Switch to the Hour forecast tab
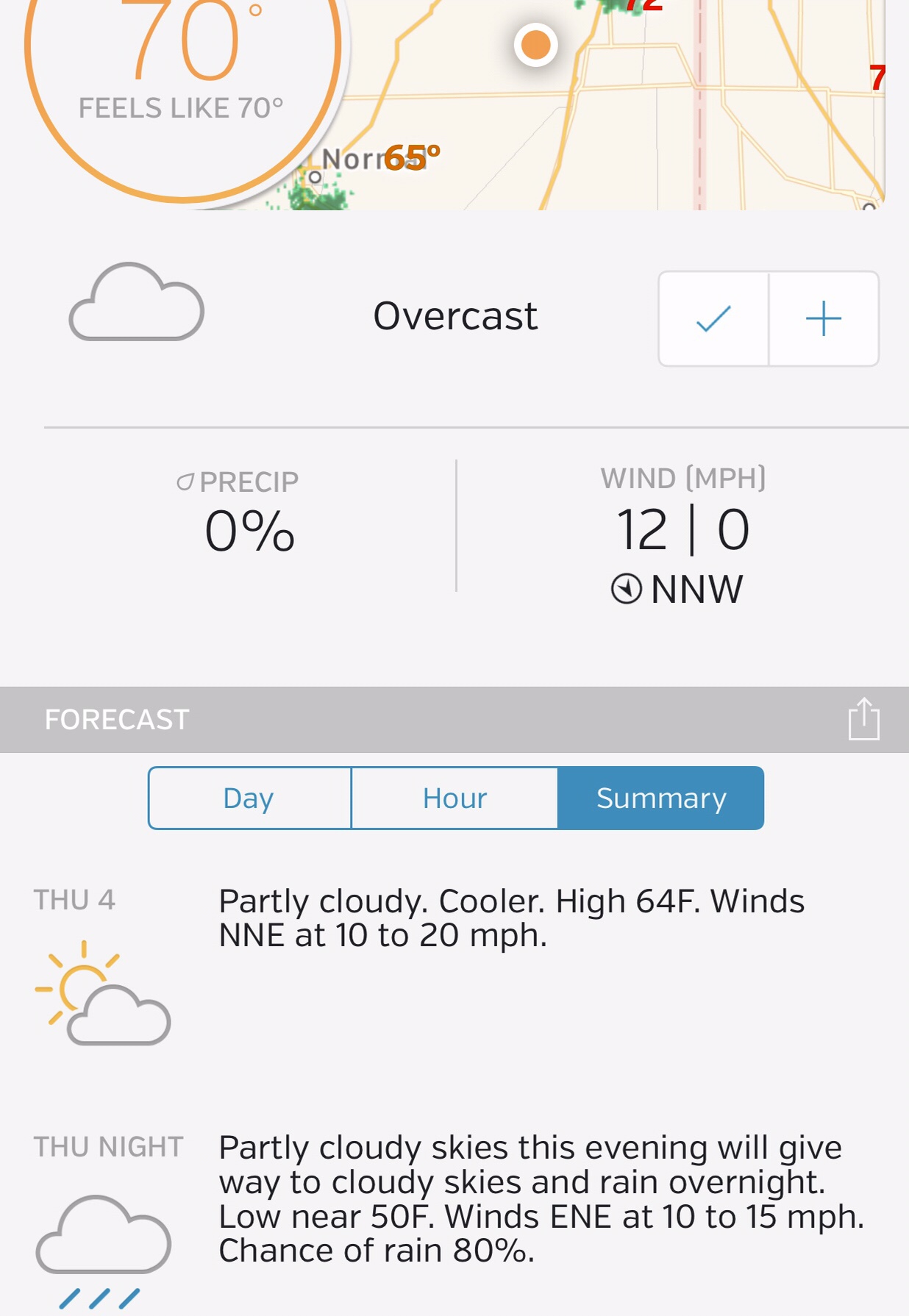 454,798
